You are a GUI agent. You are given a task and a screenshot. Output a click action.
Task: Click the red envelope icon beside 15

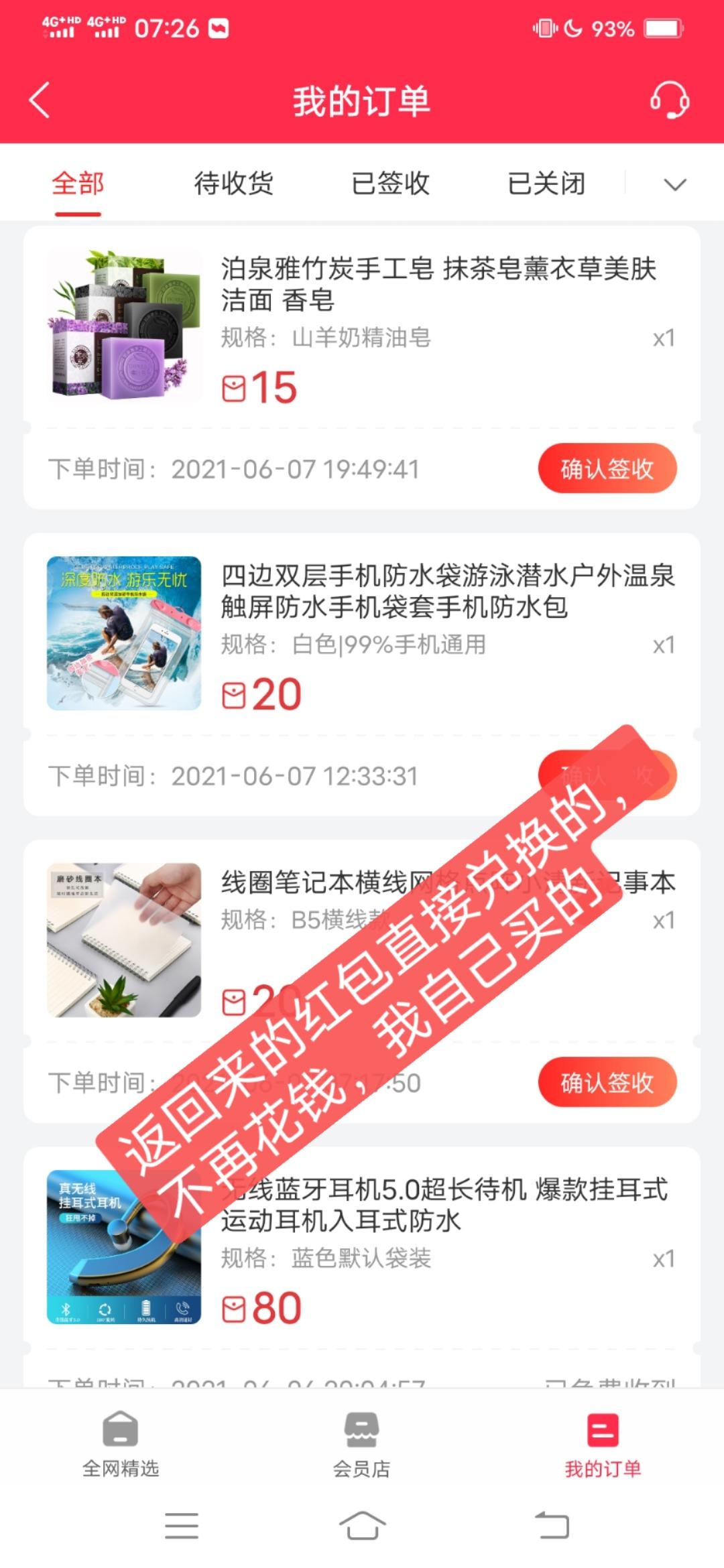[x=235, y=389]
